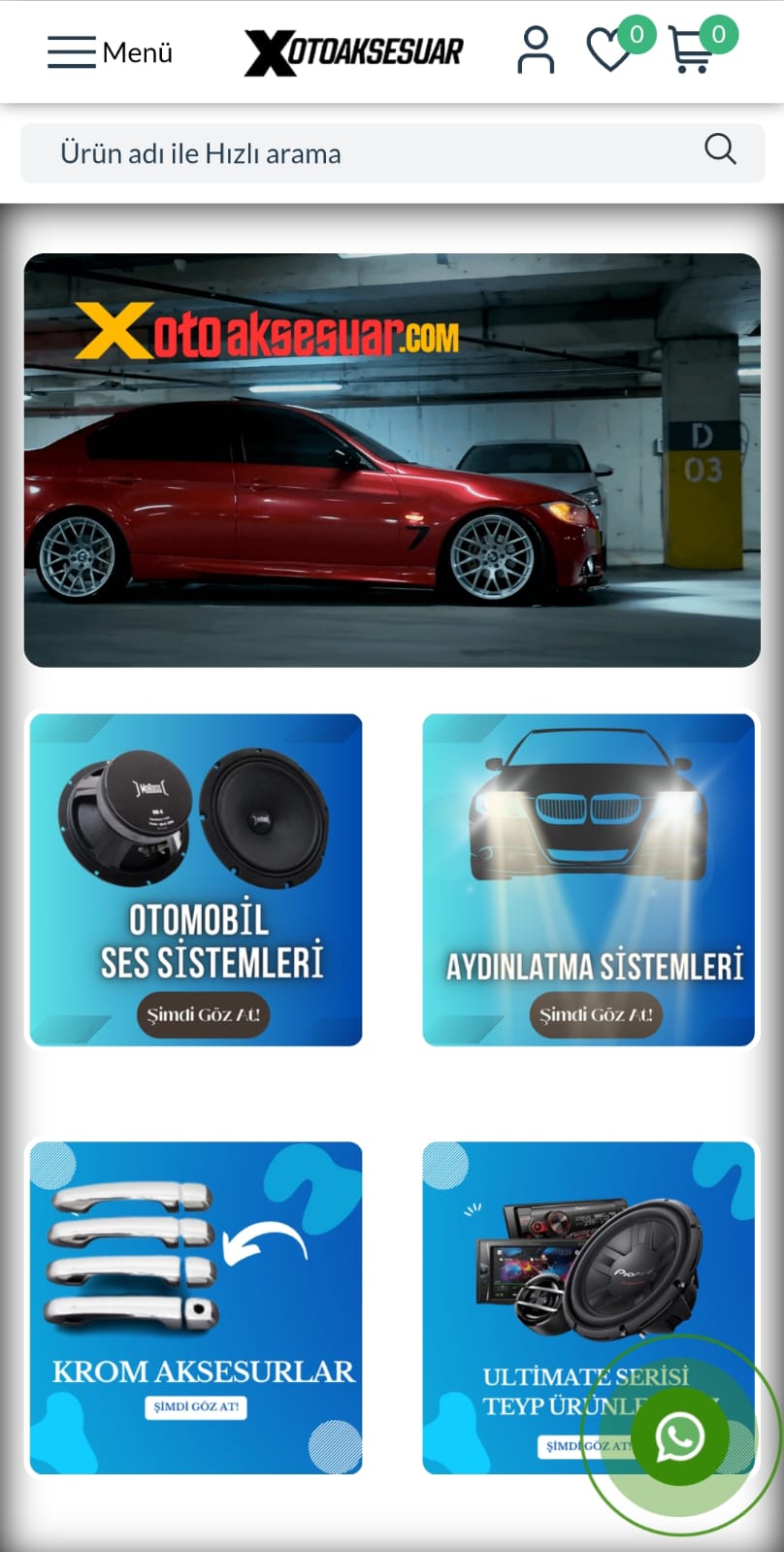Click Şimdi Göz At under Aydınlatma Sistemleri
The image size is (784, 1552).
tap(595, 1015)
